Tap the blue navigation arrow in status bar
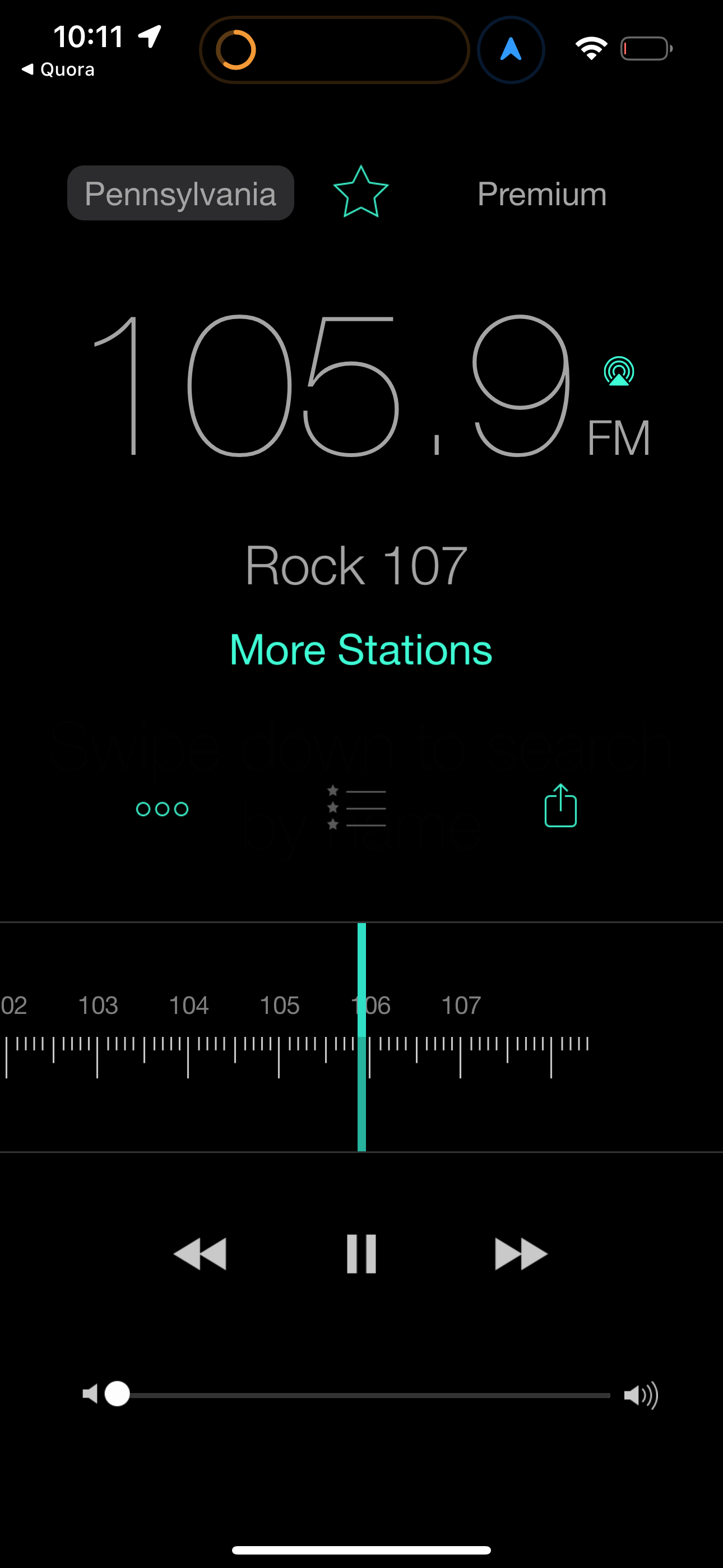Screen dimensions: 723x1568 coord(511,49)
